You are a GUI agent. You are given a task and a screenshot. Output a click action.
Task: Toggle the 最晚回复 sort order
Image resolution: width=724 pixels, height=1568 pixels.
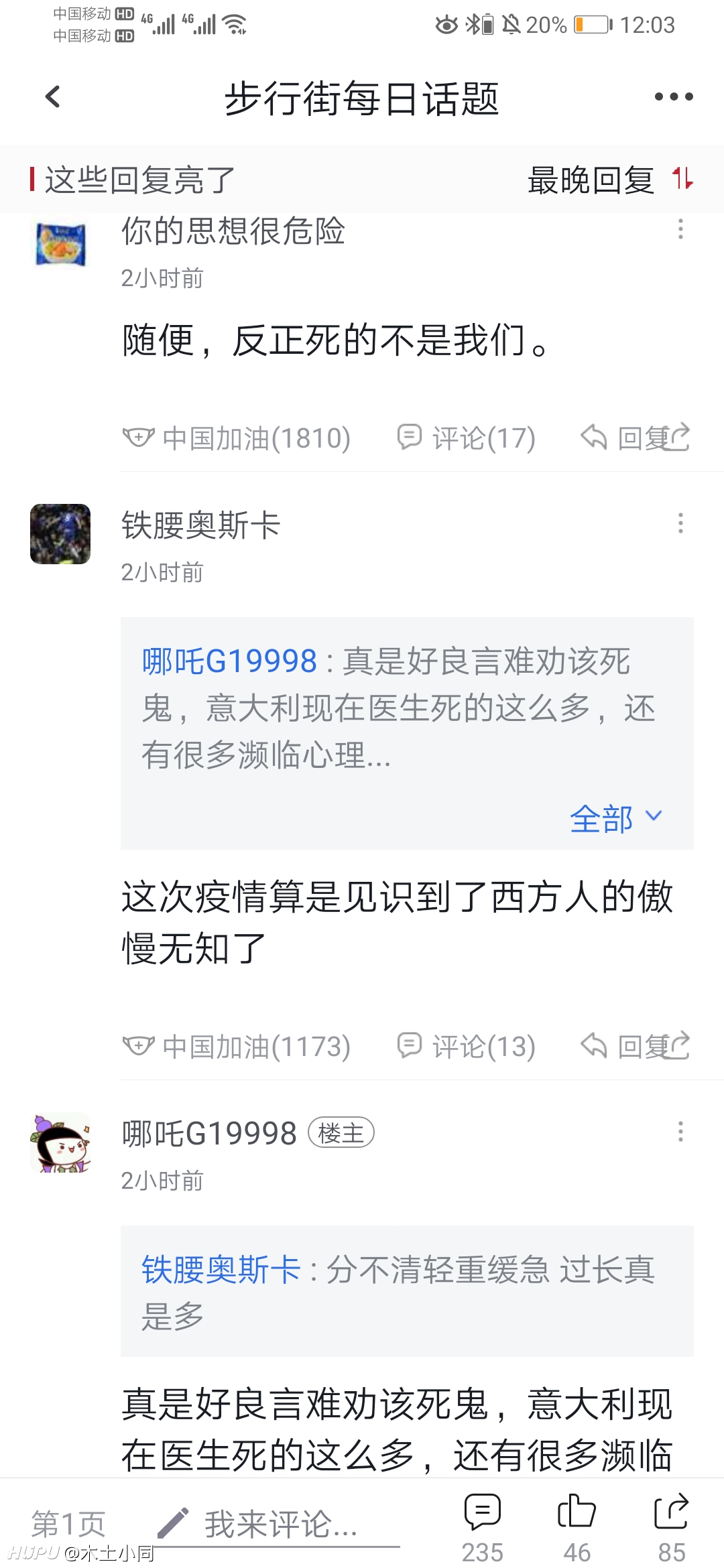click(x=610, y=180)
